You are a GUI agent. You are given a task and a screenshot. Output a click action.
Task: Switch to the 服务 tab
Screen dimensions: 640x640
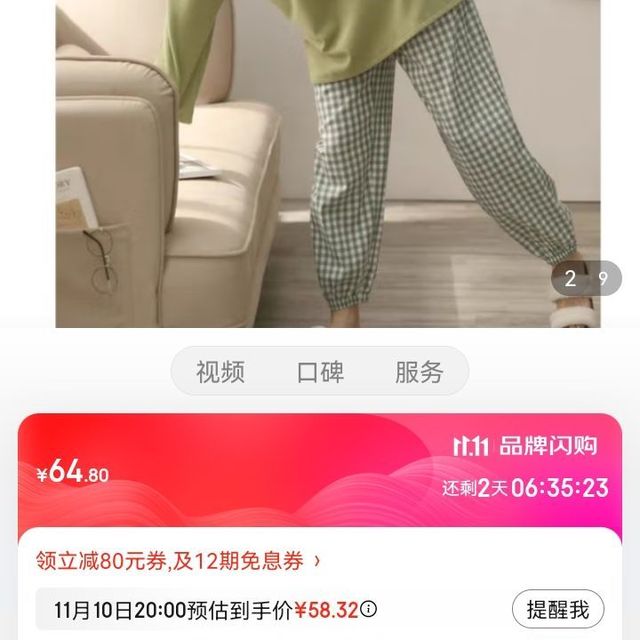pyautogui.click(x=419, y=372)
